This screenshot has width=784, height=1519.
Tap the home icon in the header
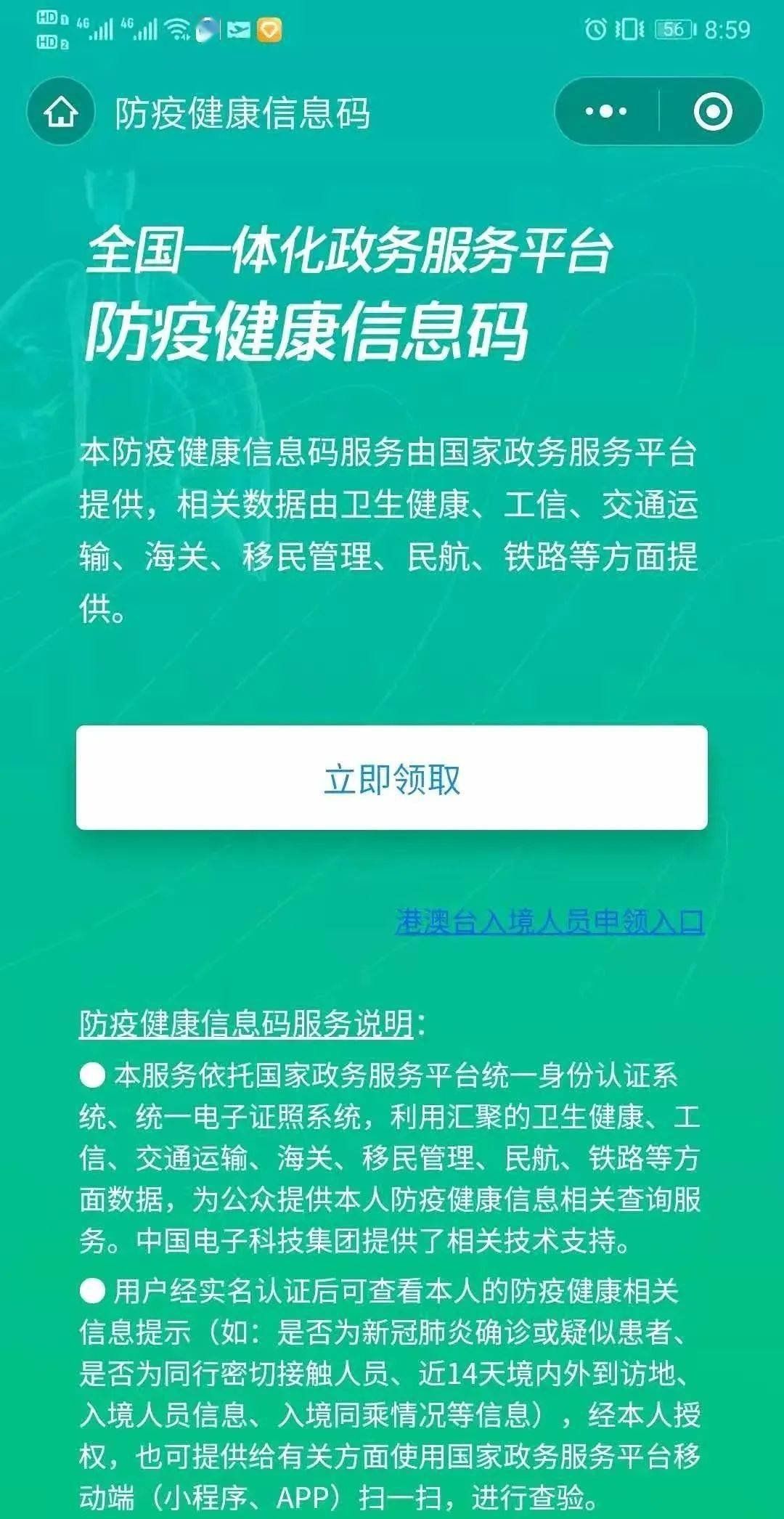[x=61, y=112]
